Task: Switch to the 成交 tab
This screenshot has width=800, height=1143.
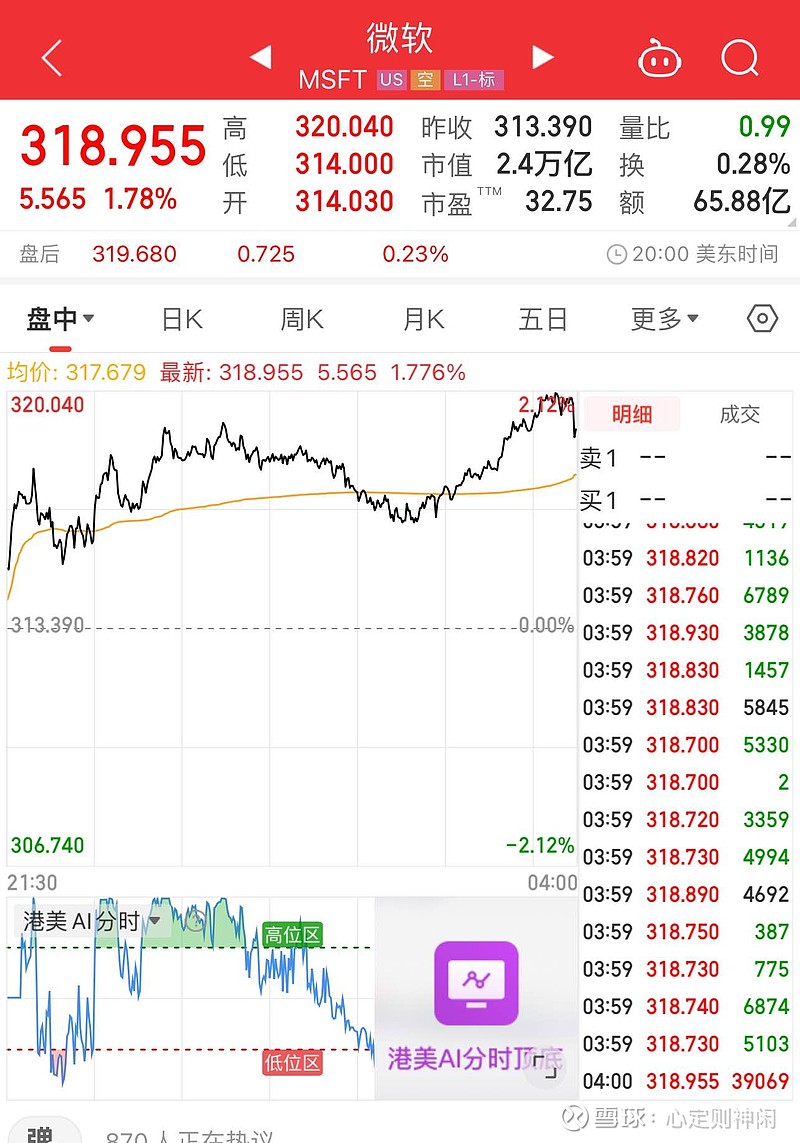Action: [x=741, y=414]
